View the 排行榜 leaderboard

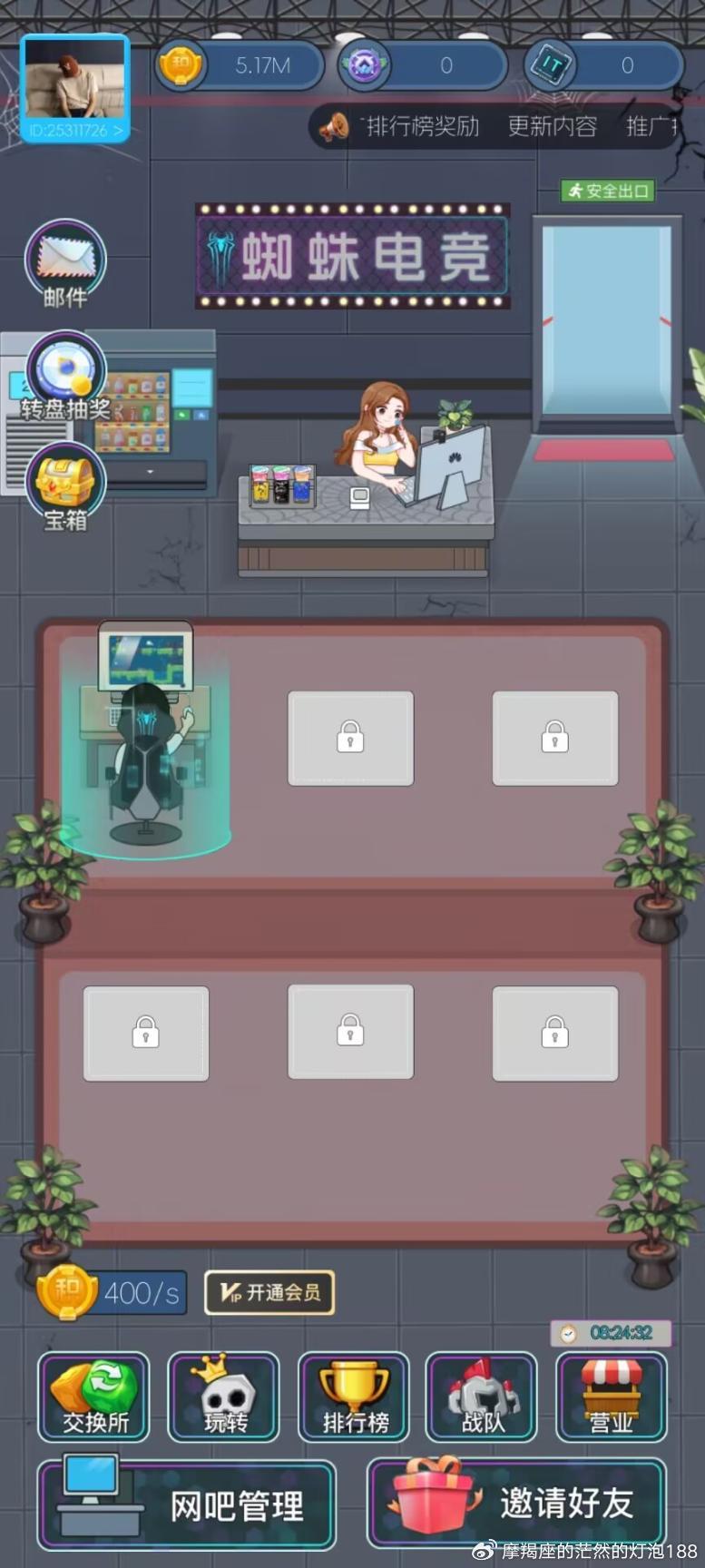pos(354,1397)
